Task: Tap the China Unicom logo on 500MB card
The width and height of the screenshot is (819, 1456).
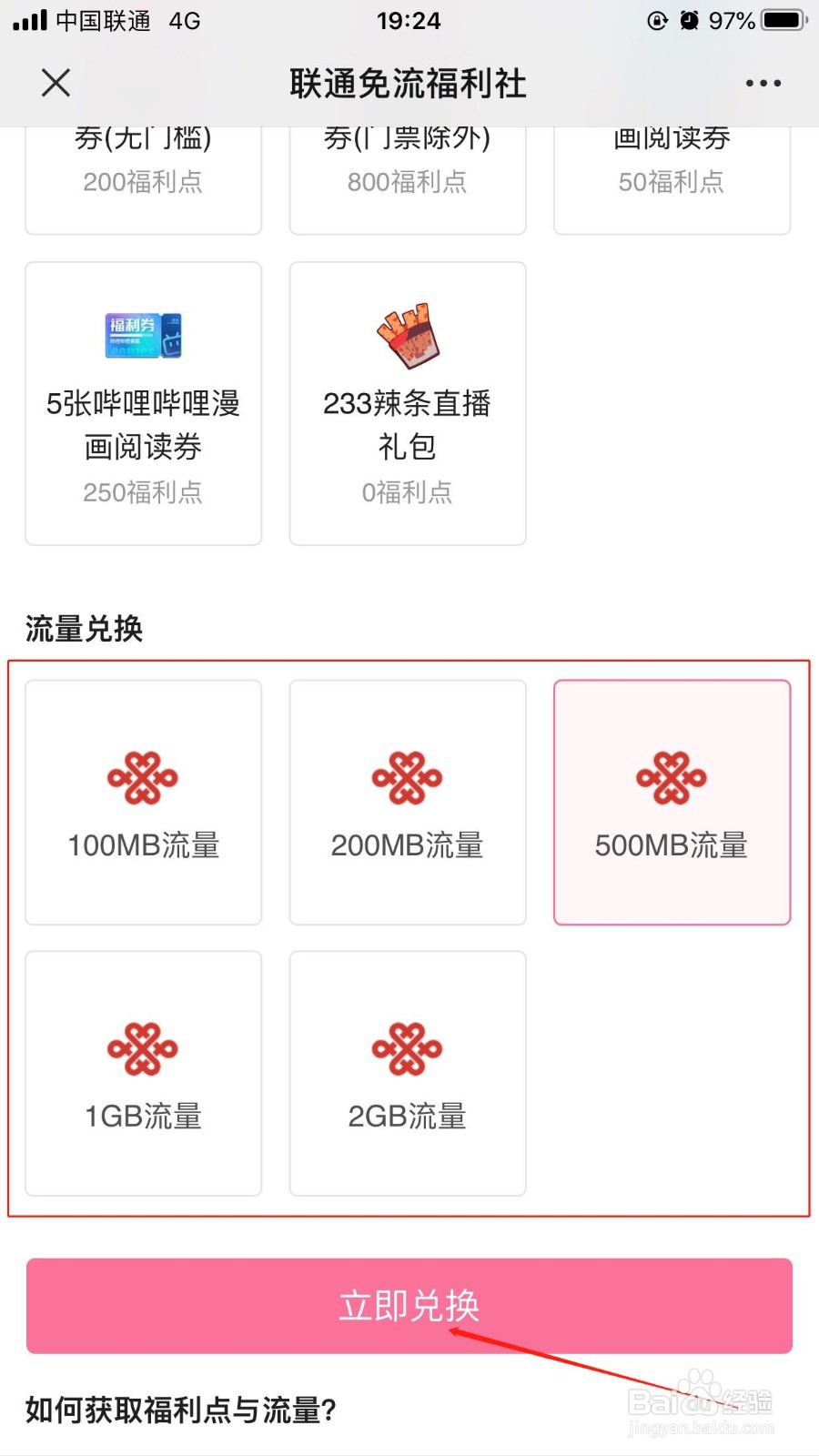Action: point(672,778)
